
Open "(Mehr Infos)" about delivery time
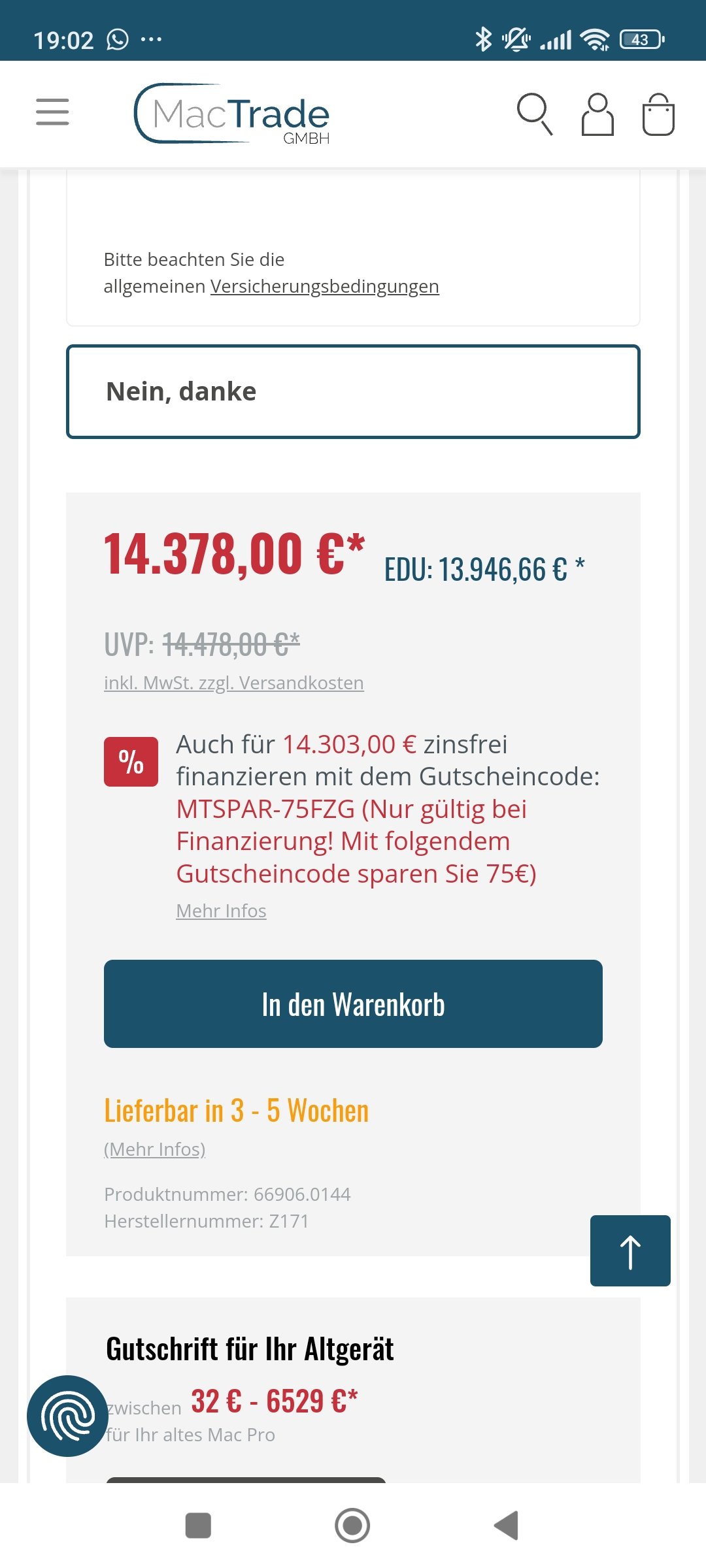[154, 1149]
